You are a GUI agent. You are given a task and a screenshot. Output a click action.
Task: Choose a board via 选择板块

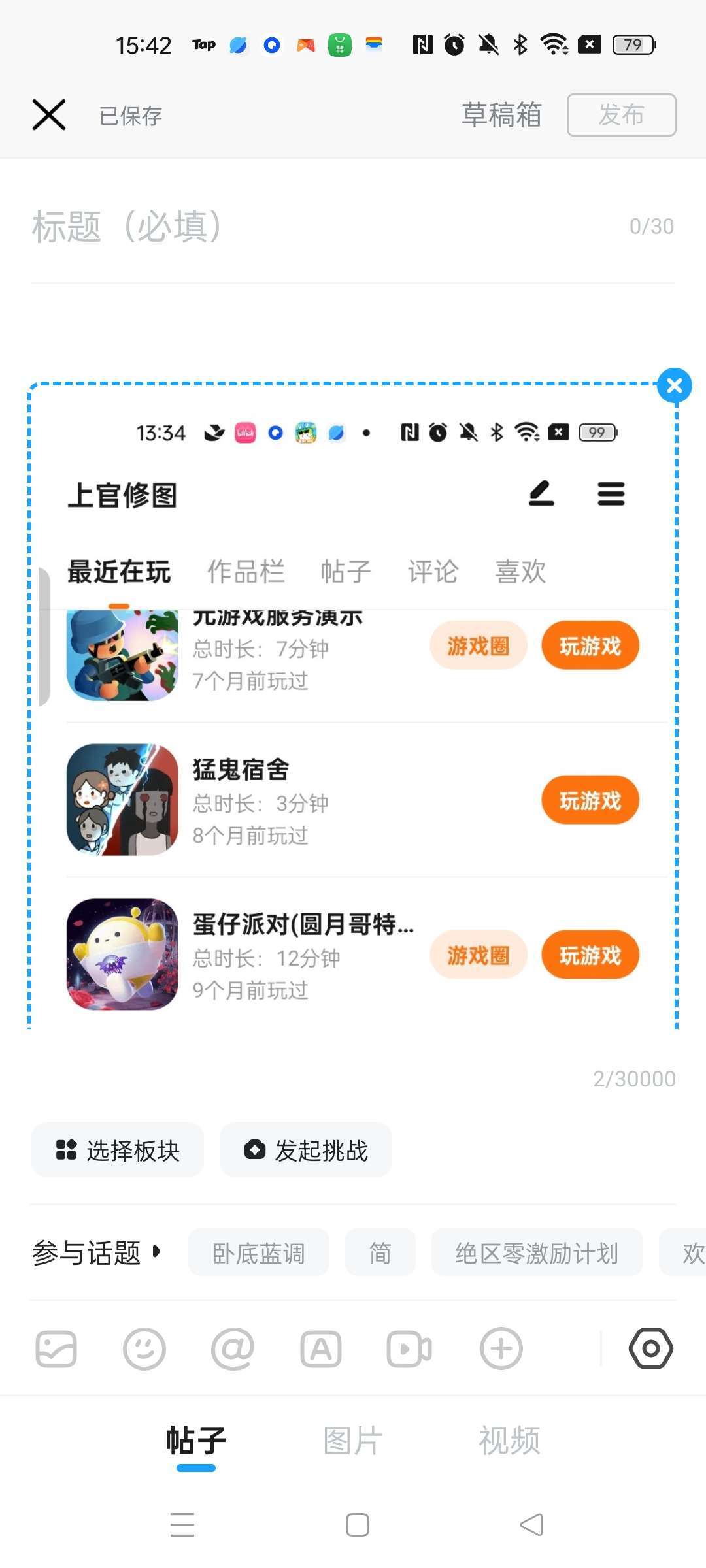tap(118, 1150)
